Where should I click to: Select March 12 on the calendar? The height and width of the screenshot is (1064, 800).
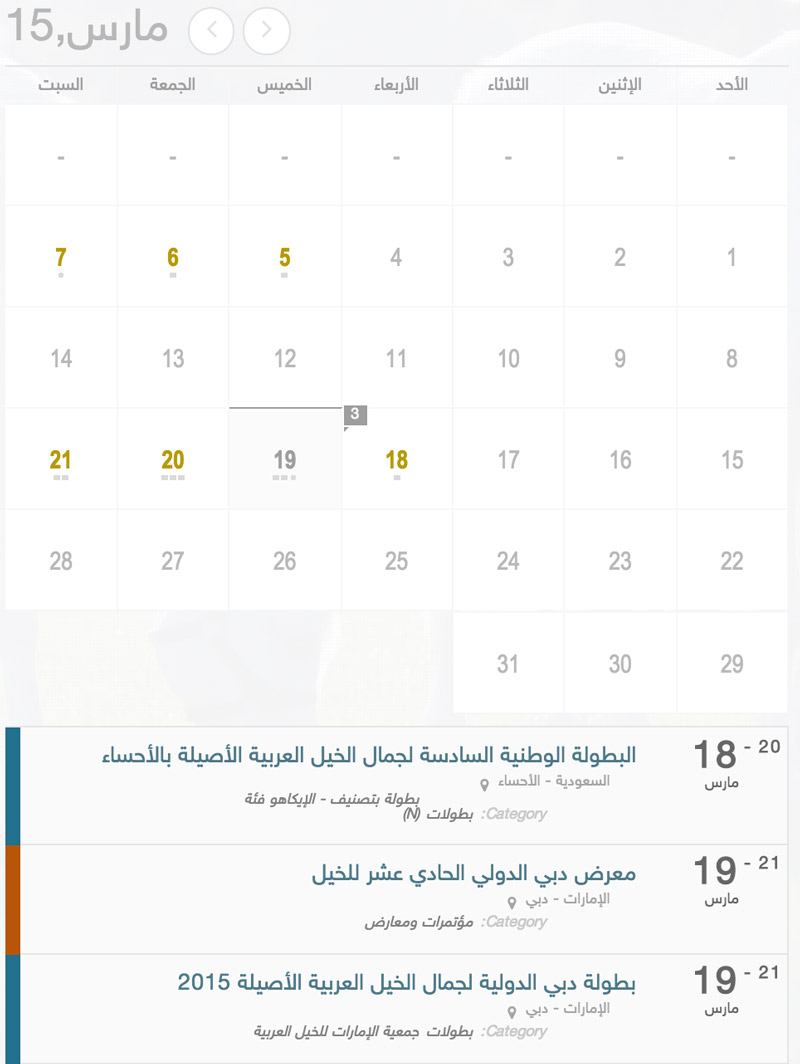[285, 358]
